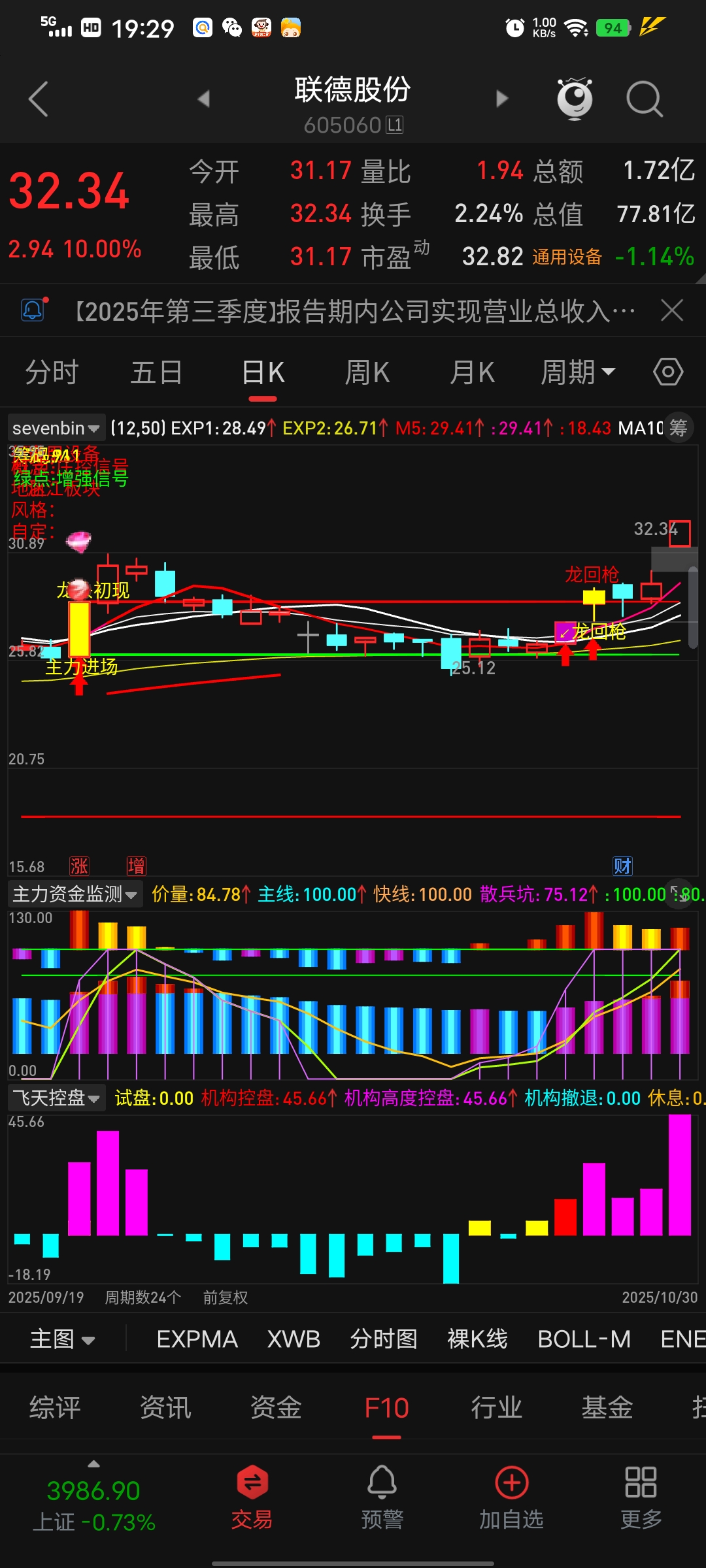Switch to the 周K chart tab

(367, 373)
